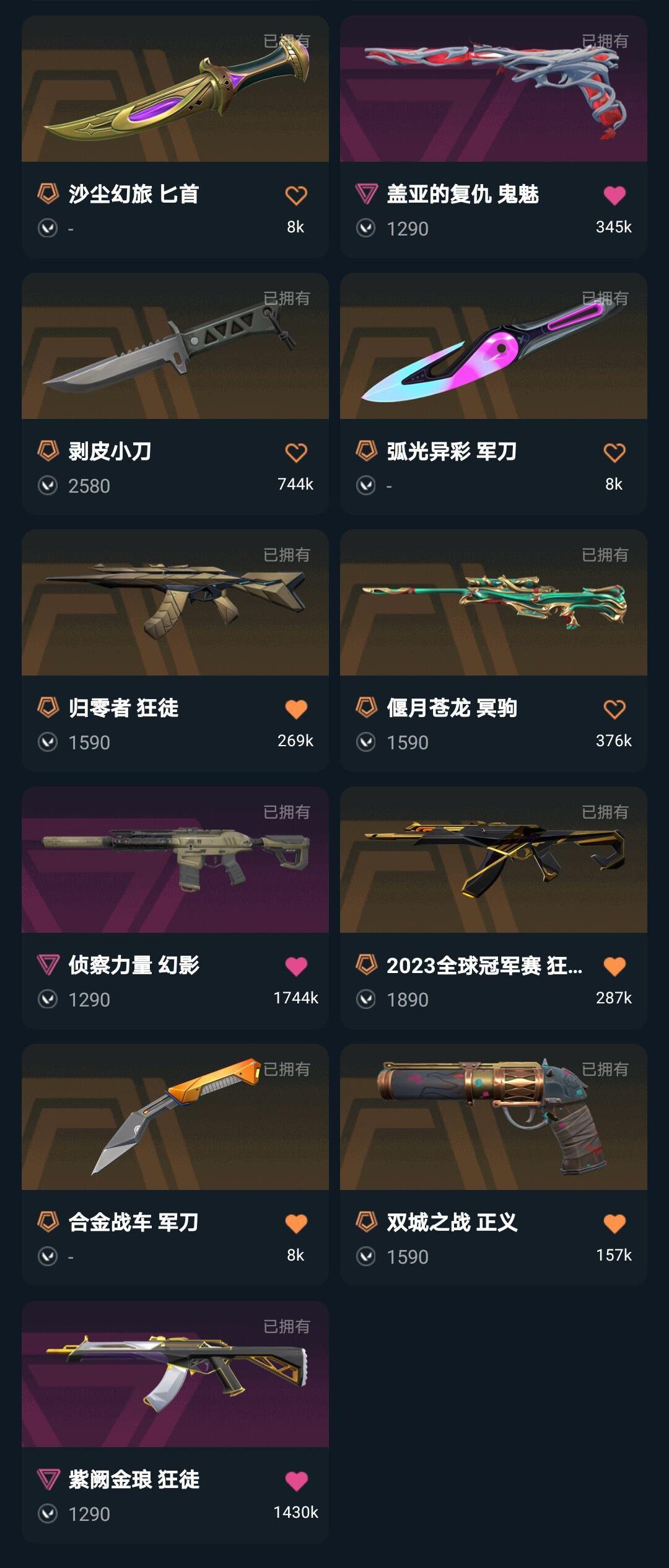669x1568 pixels.
Task: Open the 弧光异彩 军刀 skin card
Action: click(x=493, y=347)
